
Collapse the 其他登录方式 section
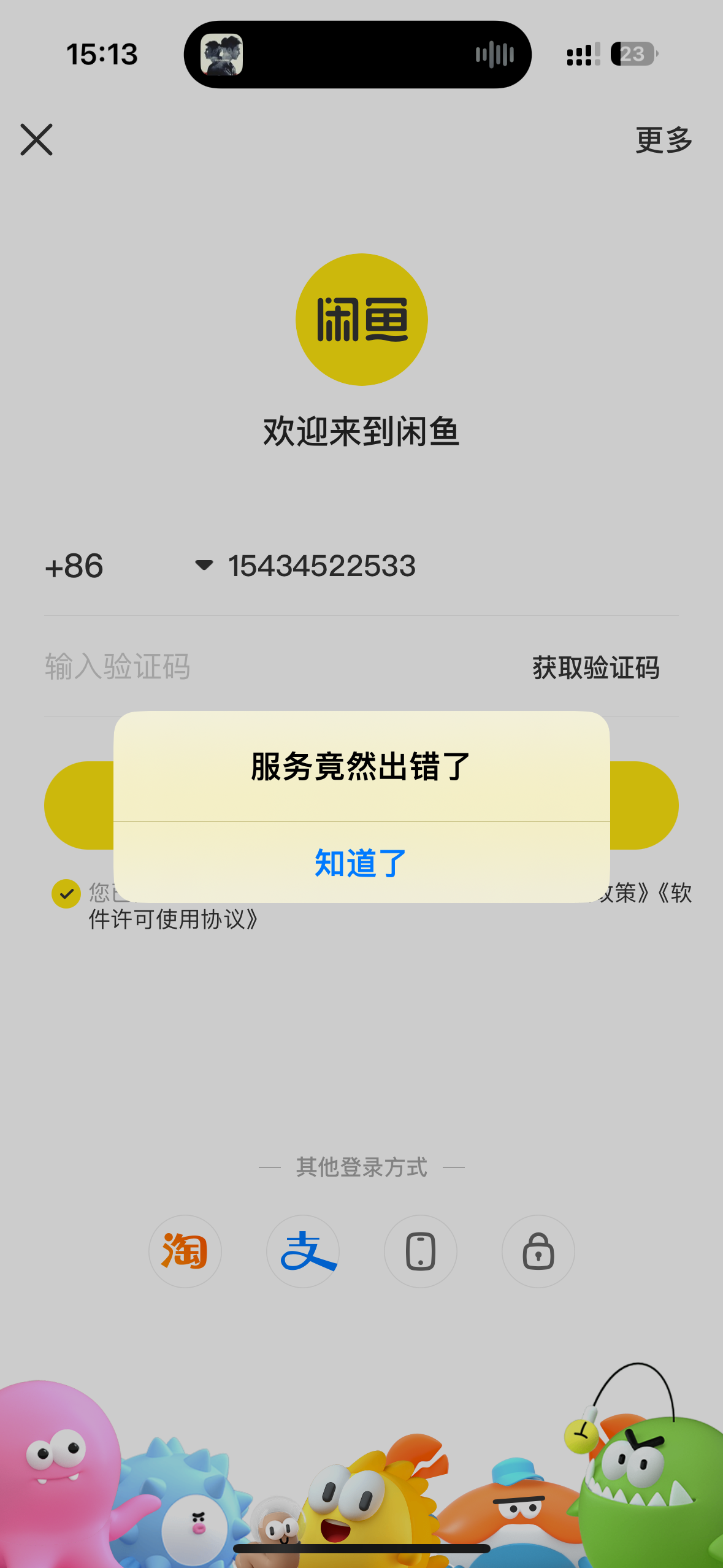tap(361, 1166)
